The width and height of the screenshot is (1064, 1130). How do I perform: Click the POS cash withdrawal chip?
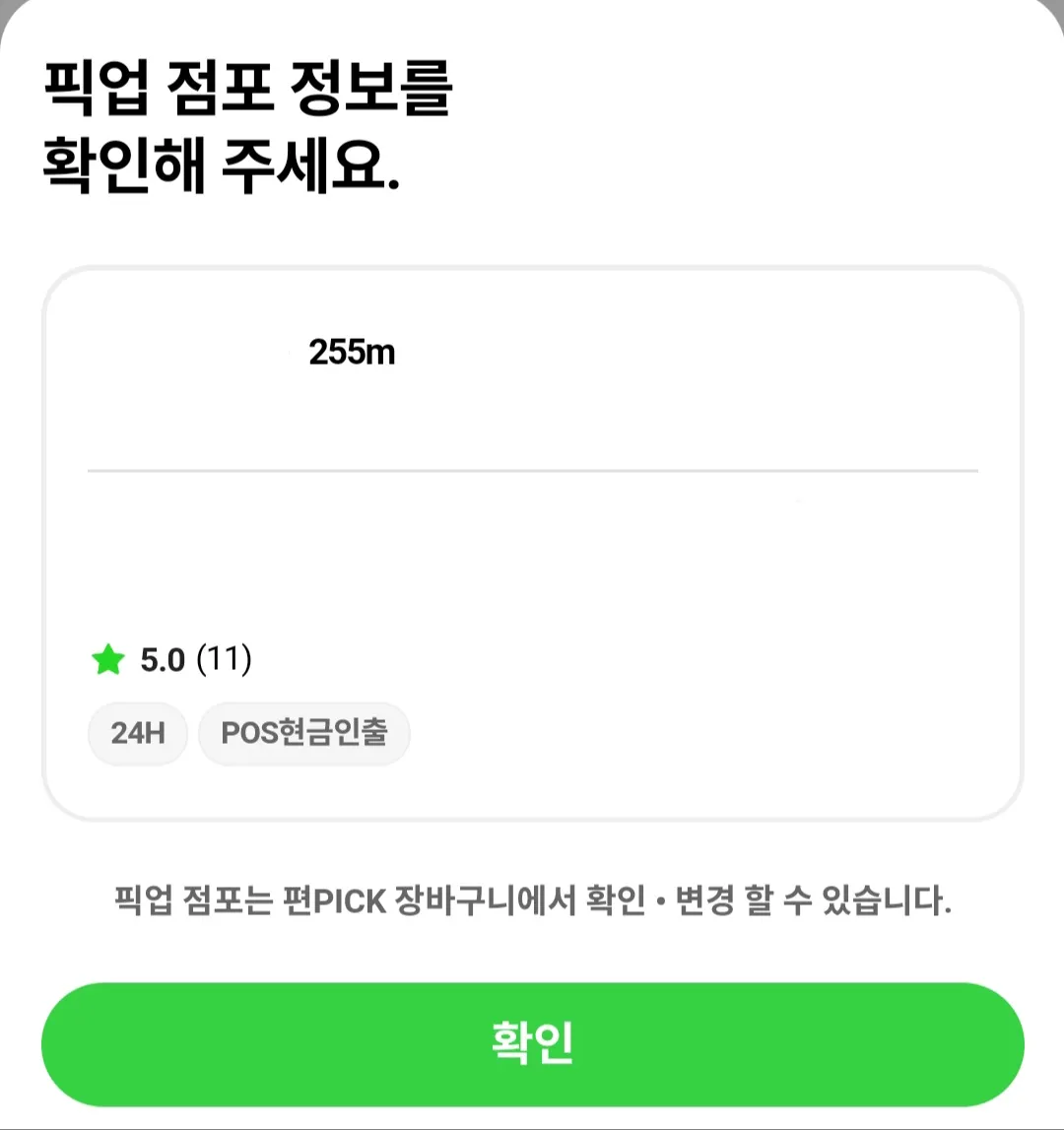coord(303,733)
